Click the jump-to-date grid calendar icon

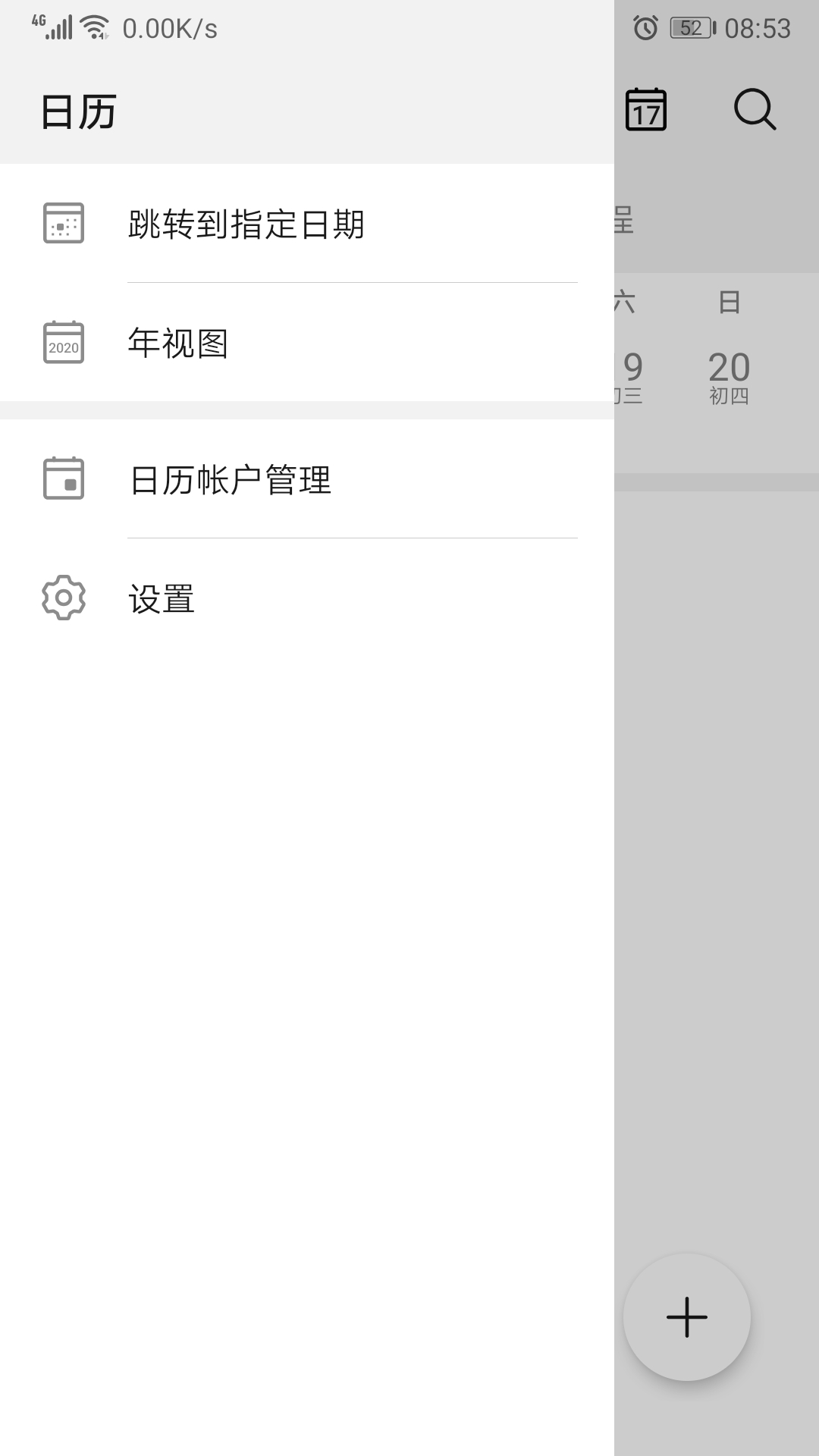pyautogui.click(x=64, y=224)
